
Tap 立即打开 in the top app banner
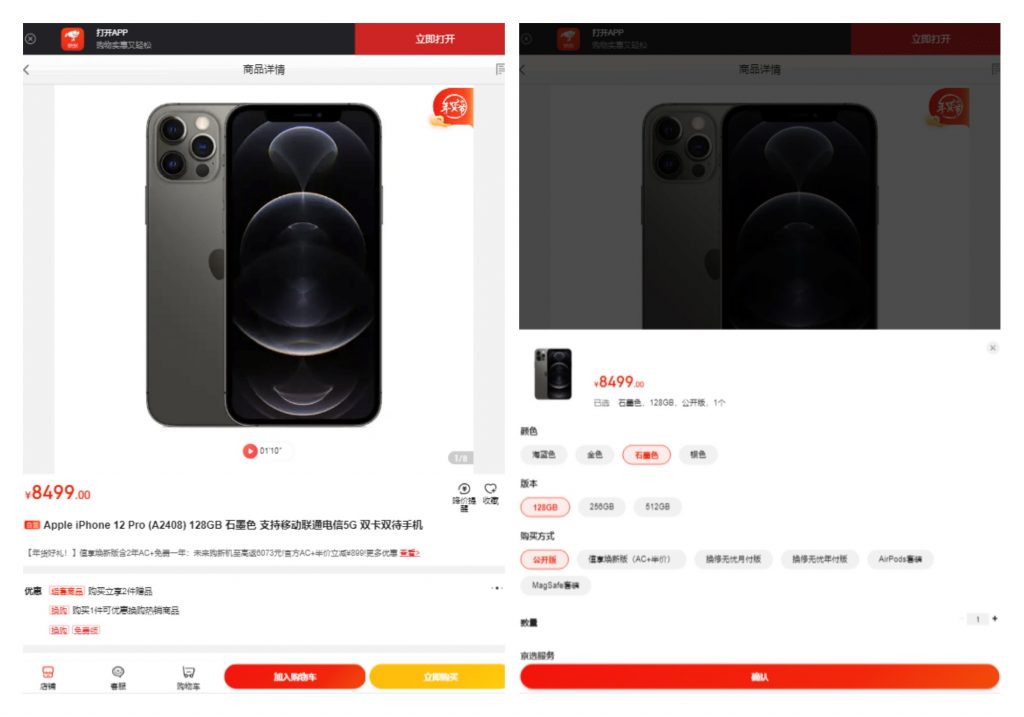click(434, 39)
